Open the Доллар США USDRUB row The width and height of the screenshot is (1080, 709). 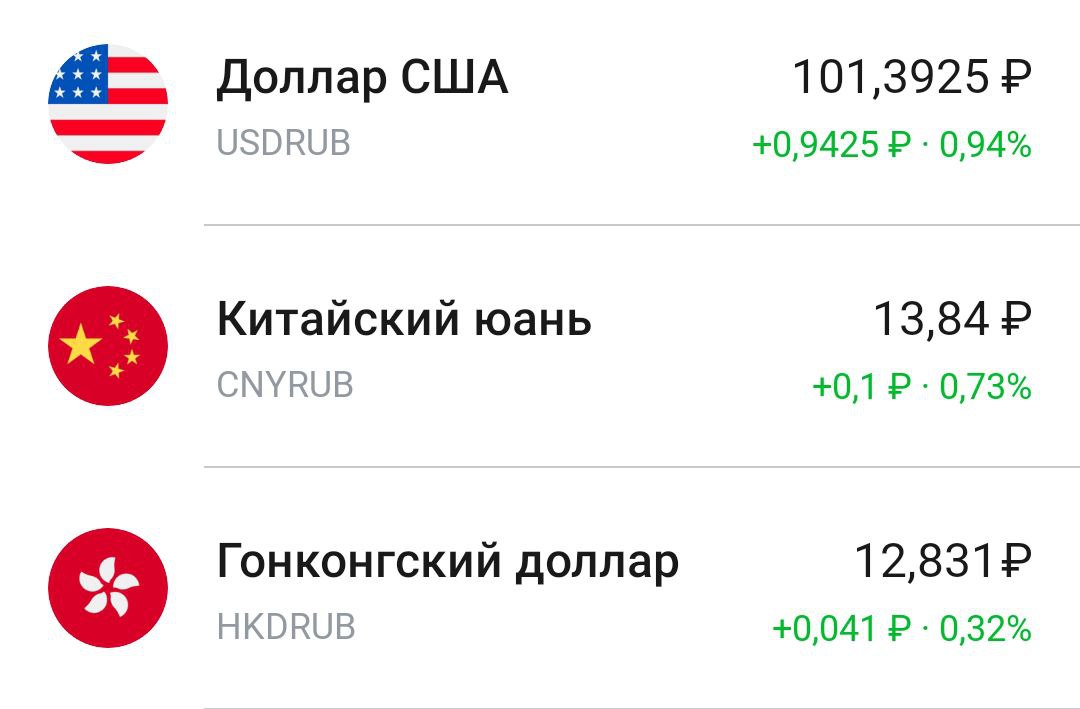point(540,106)
